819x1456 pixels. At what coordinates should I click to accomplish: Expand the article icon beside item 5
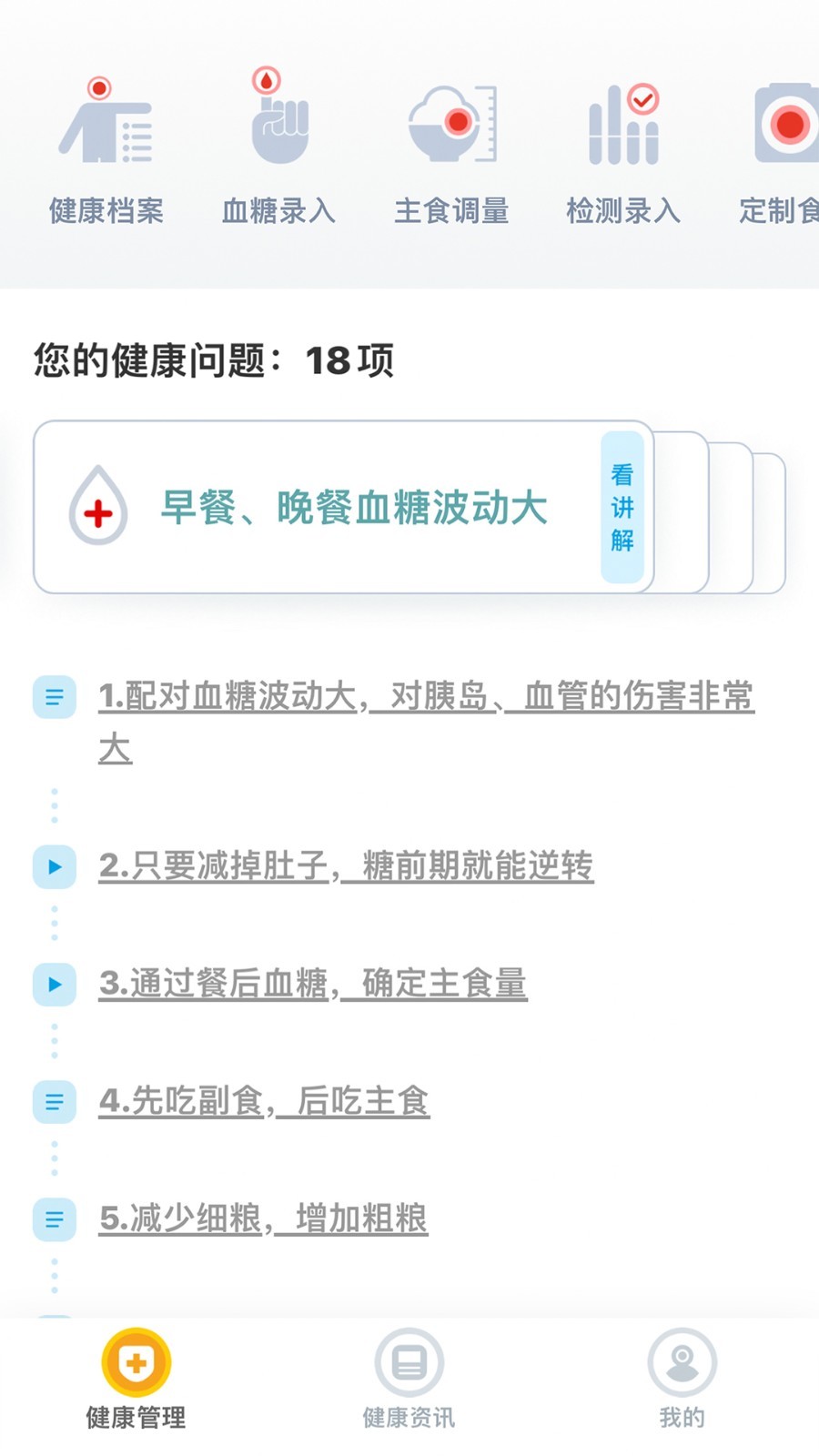click(x=54, y=1219)
